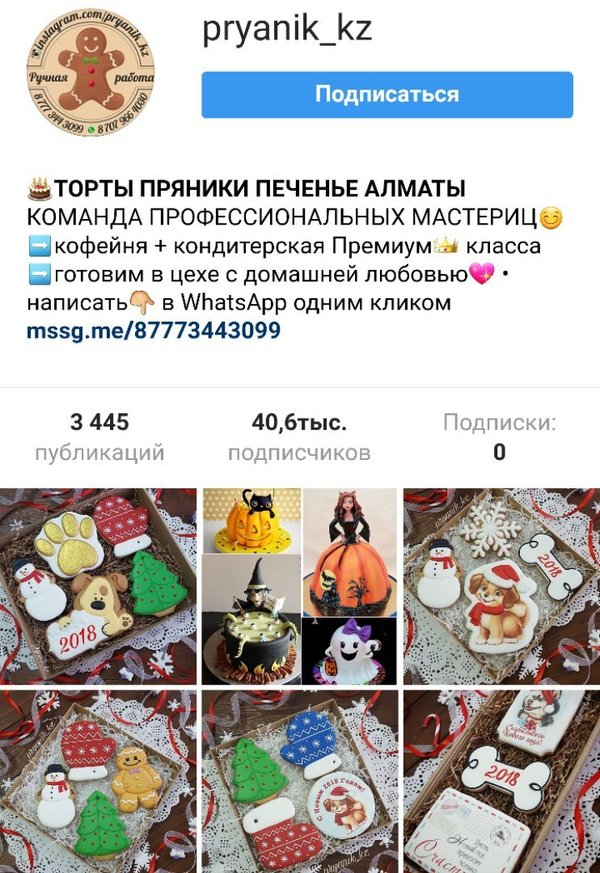Open the Подписки list
Viewport: 600px width, 873px height.
point(499,437)
